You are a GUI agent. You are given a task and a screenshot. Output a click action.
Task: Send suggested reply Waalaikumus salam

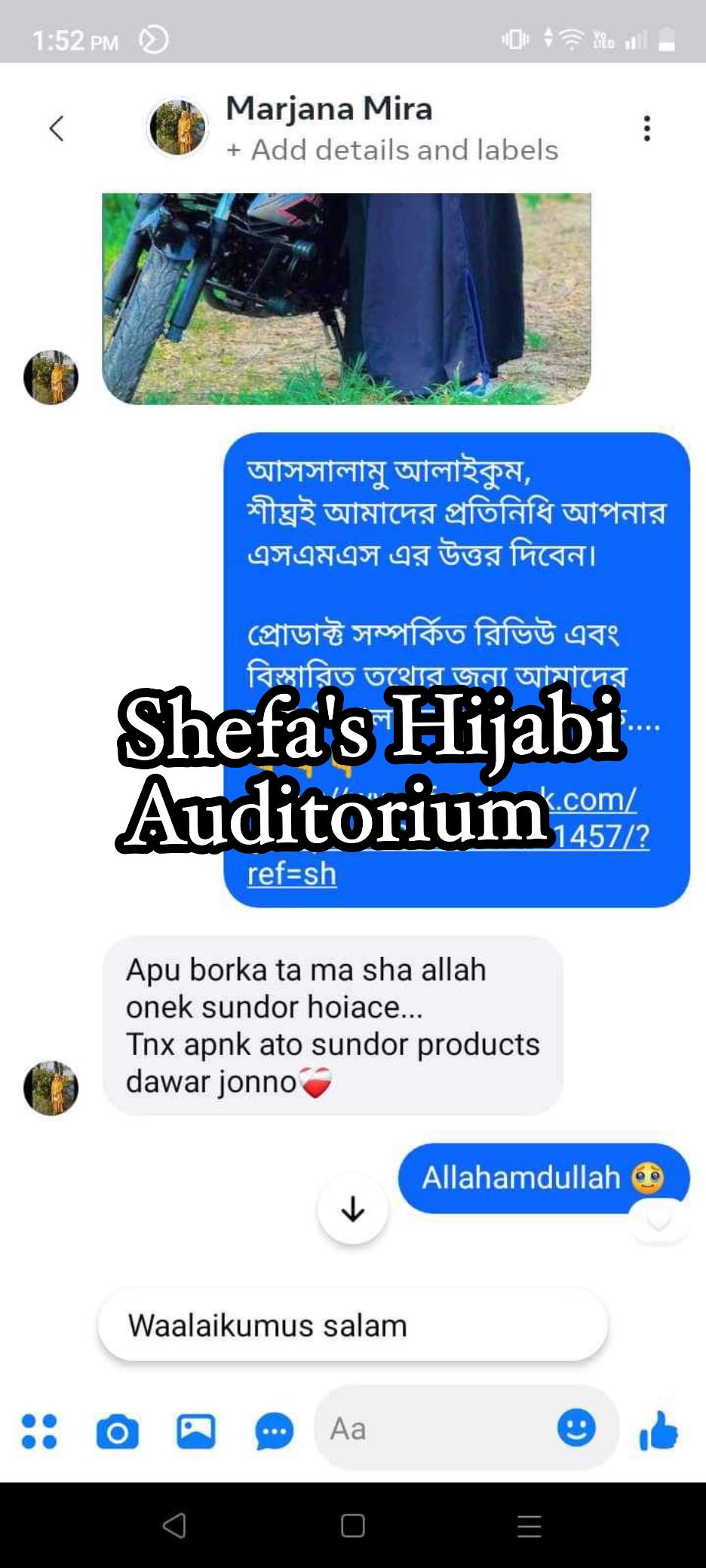coord(352,1325)
